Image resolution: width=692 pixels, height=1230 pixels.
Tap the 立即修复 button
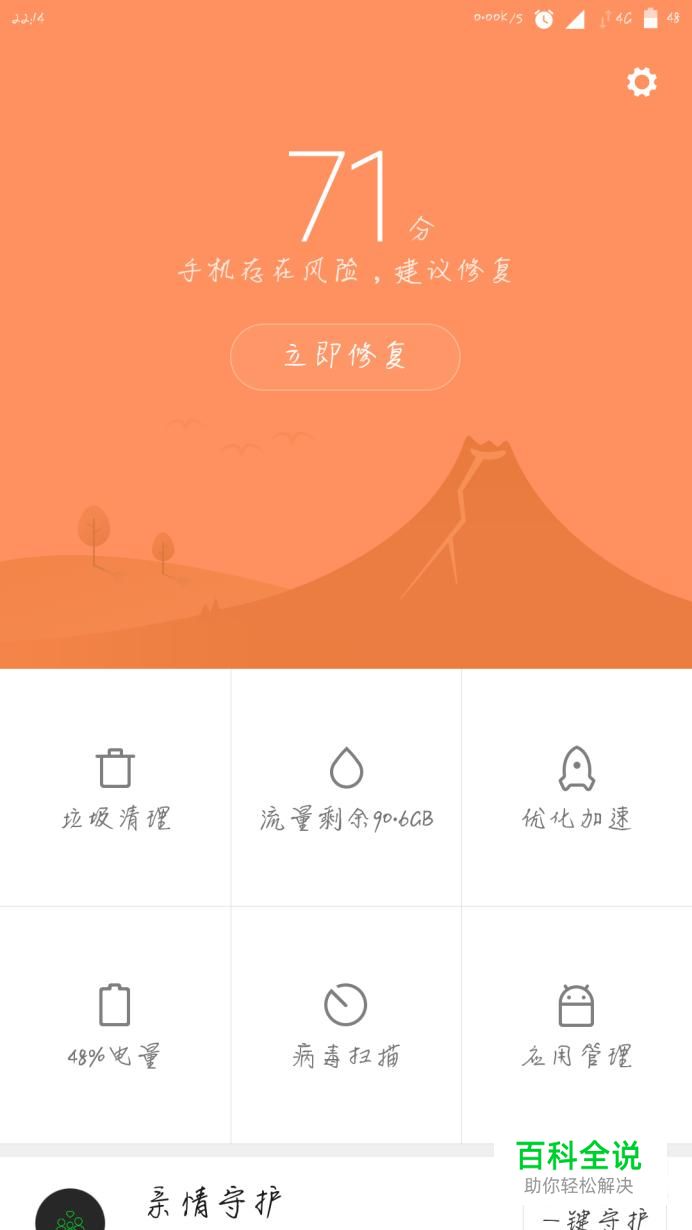pyautogui.click(x=345, y=357)
